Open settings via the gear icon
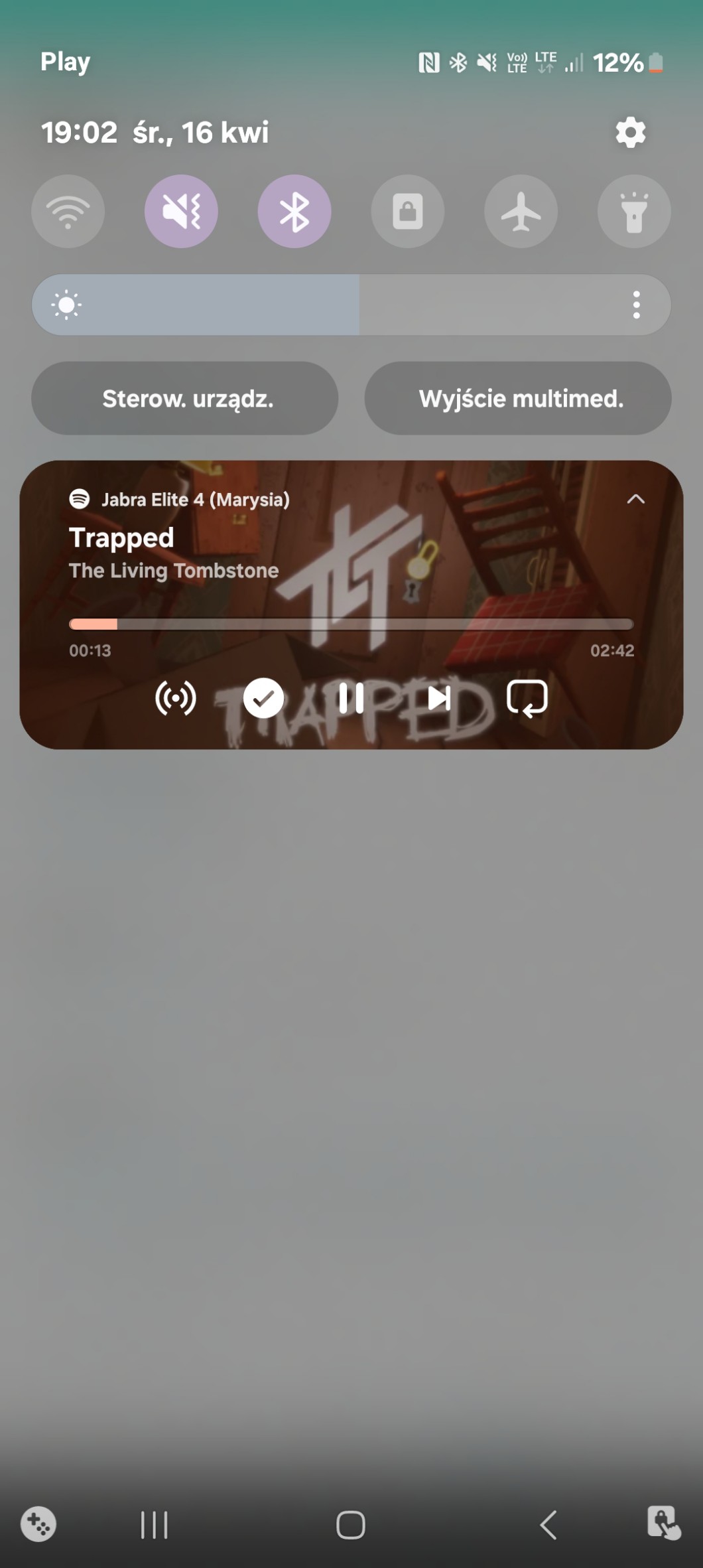The height and width of the screenshot is (1568, 703). [630, 133]
